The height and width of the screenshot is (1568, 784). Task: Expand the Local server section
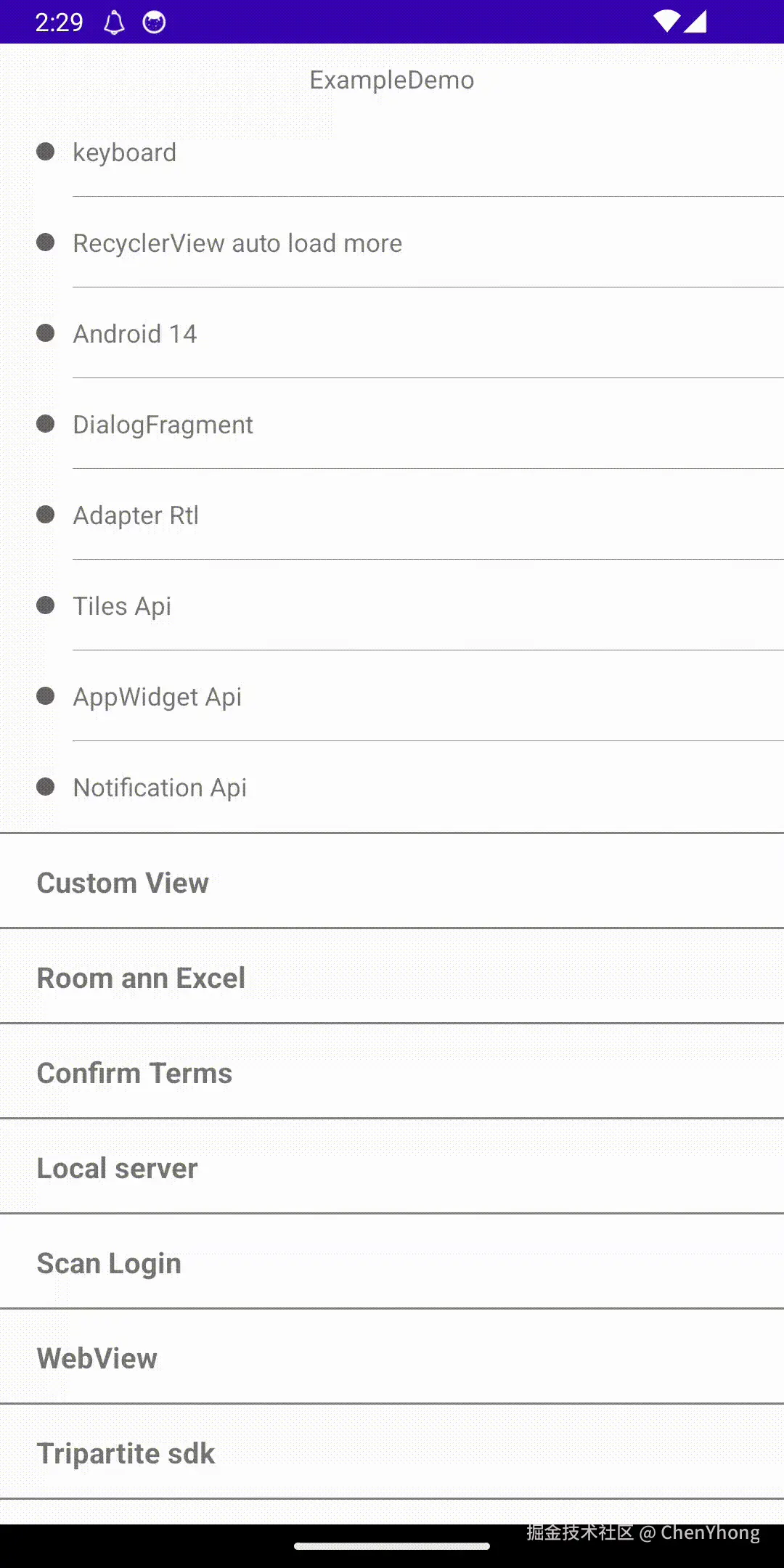coord(117,1168)
